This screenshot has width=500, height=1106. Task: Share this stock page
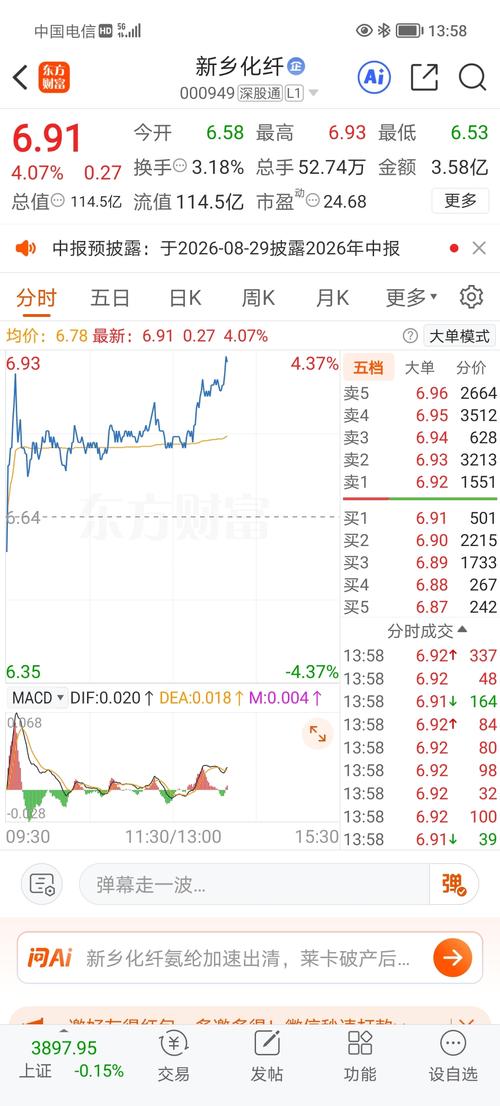click(x=424, y=78)
